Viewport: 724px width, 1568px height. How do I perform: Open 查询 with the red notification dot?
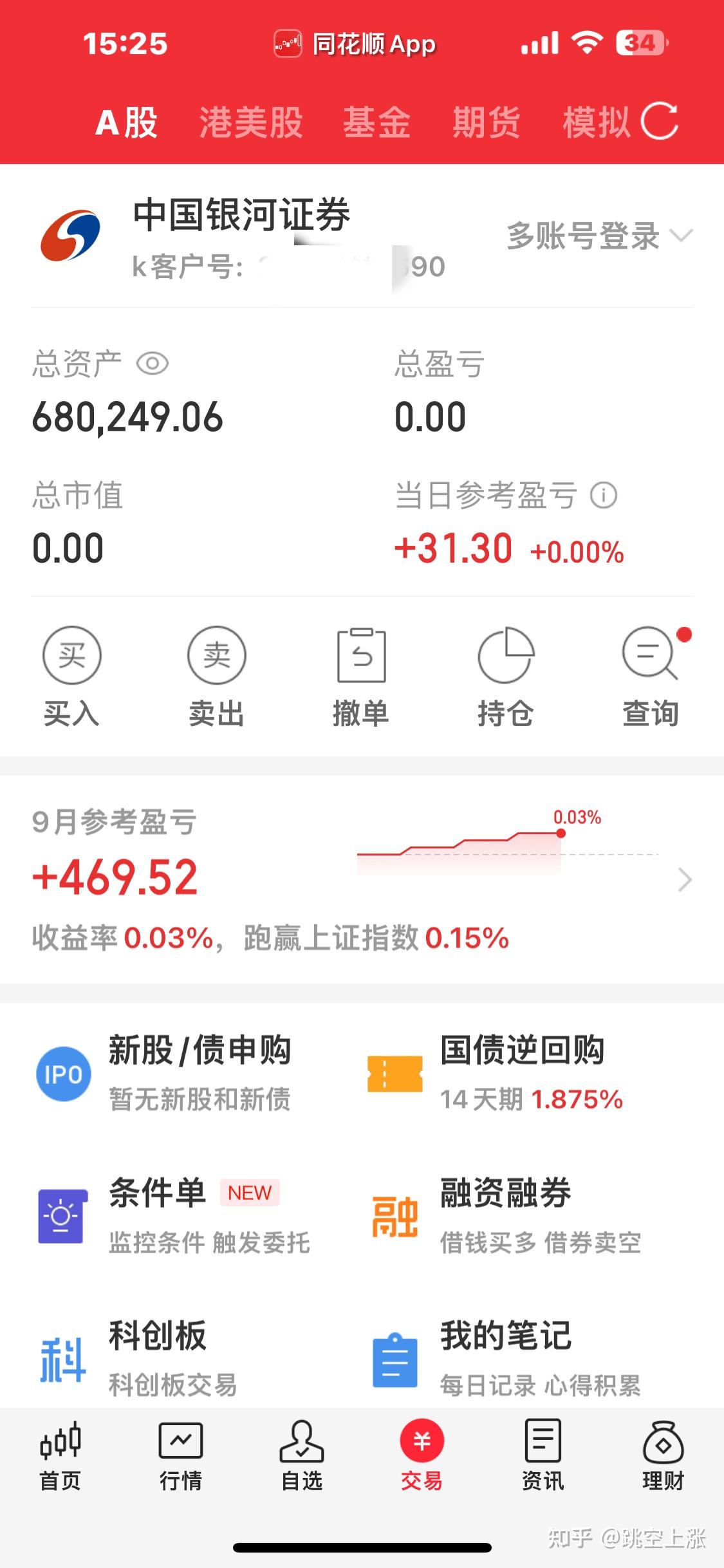click(x=651, y=655)
